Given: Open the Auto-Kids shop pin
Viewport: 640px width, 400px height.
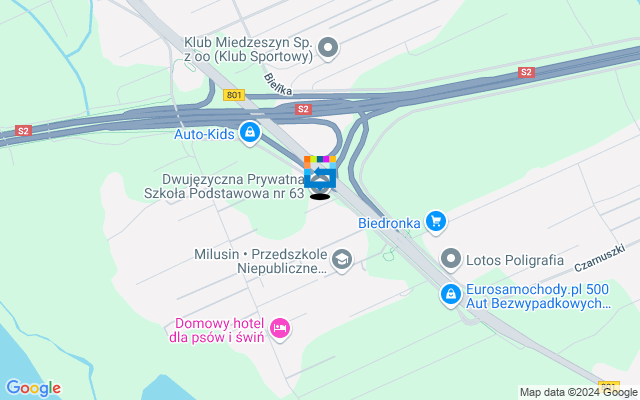Looking at the screenshot, I should click(249, 132).
